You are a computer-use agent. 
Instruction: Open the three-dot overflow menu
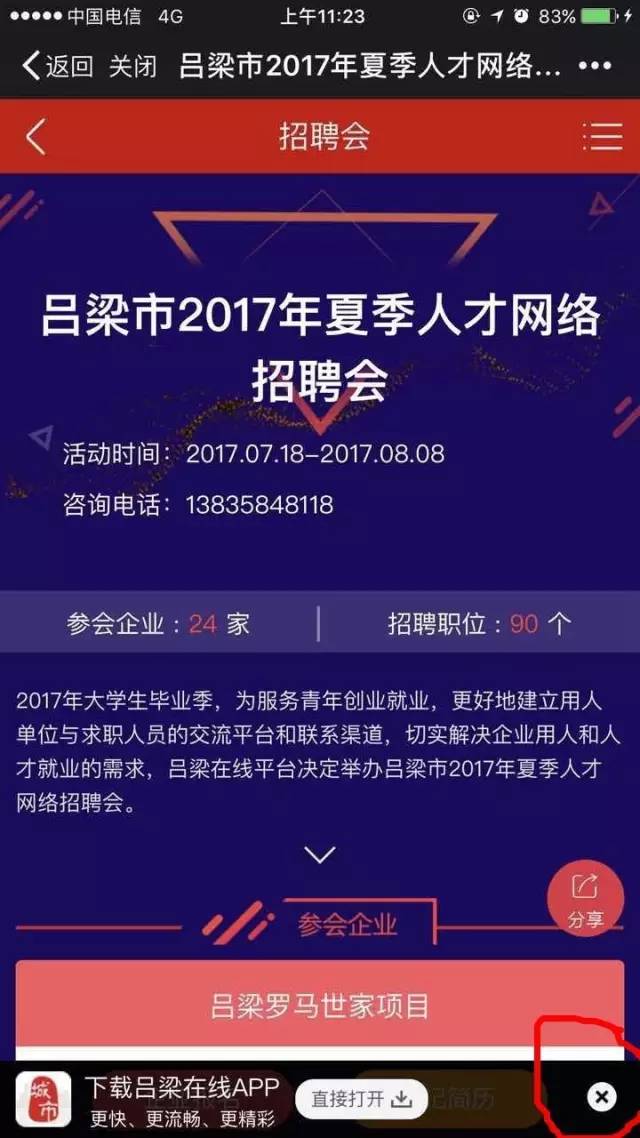pos(595,66)
